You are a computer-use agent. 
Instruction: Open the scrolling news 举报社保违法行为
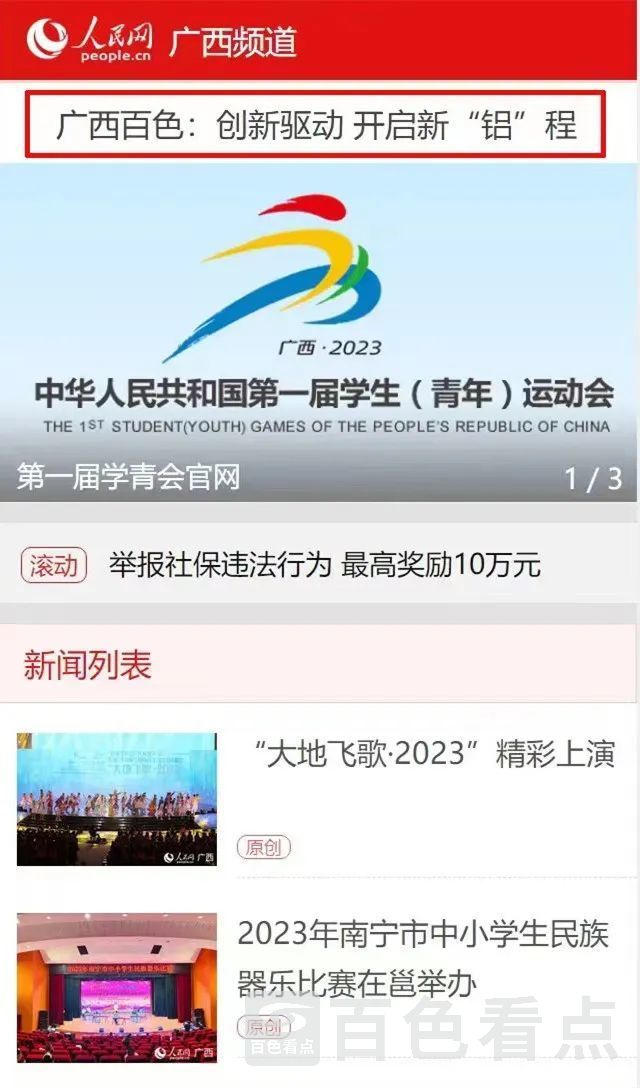[x=325, y=565]
